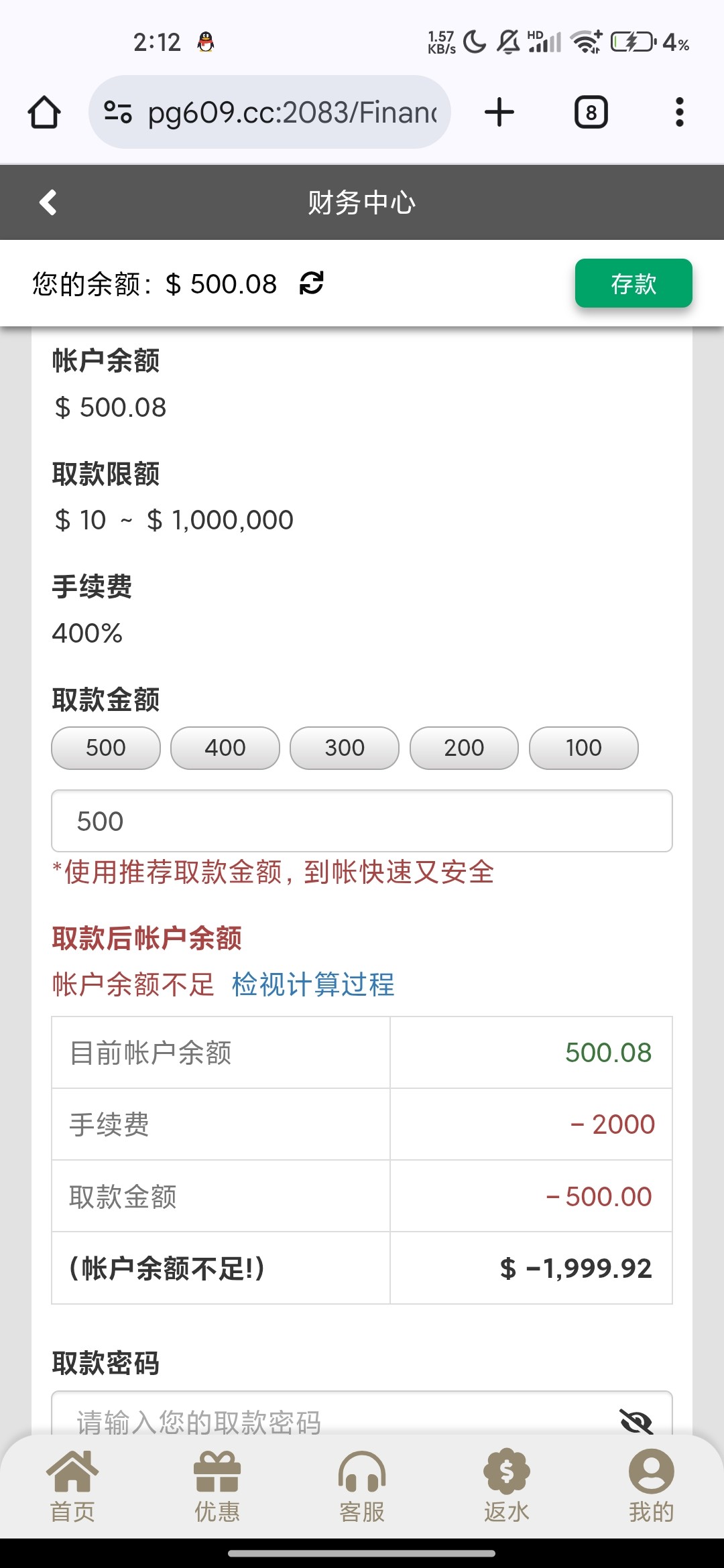The height and width of the screenshot is (1568, 724).
Task: Expand the browser overflow menu
Action: pos(679,112)
